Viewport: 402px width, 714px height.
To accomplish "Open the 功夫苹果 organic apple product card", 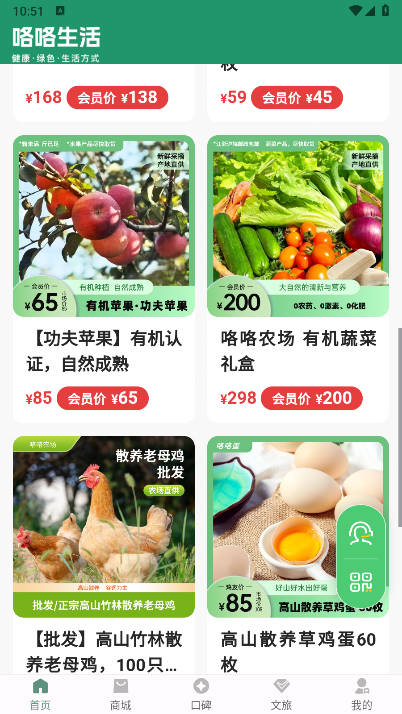I will point(104,279).
